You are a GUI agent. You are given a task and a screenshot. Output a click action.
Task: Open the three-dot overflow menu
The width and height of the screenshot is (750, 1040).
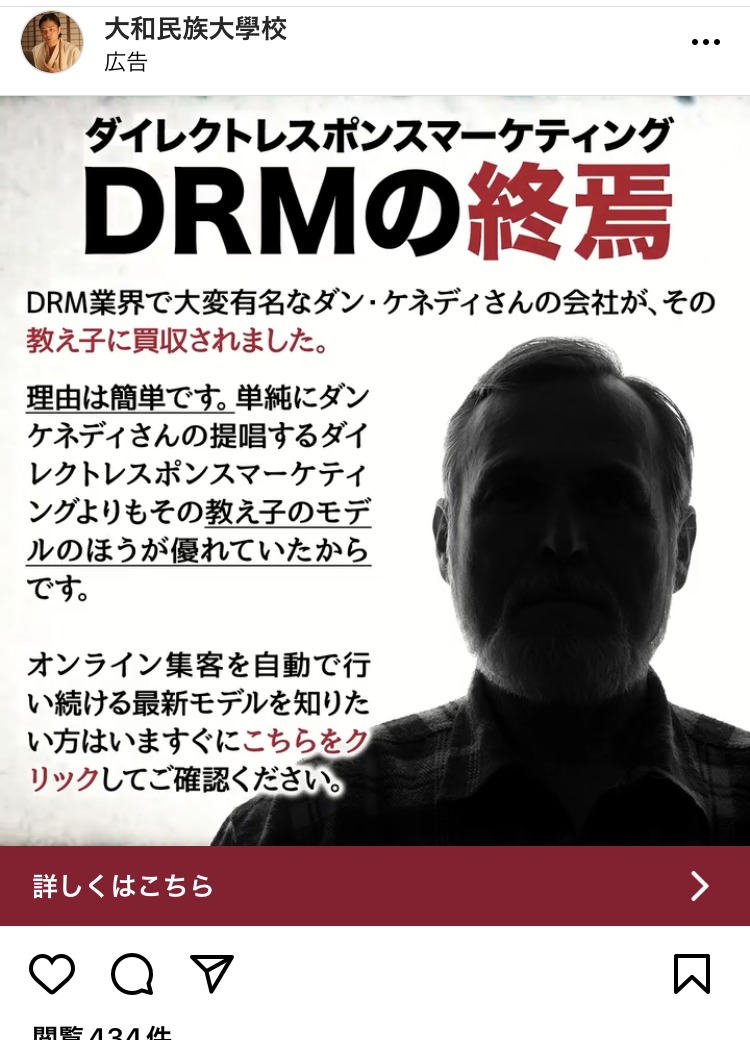[705, 42]
